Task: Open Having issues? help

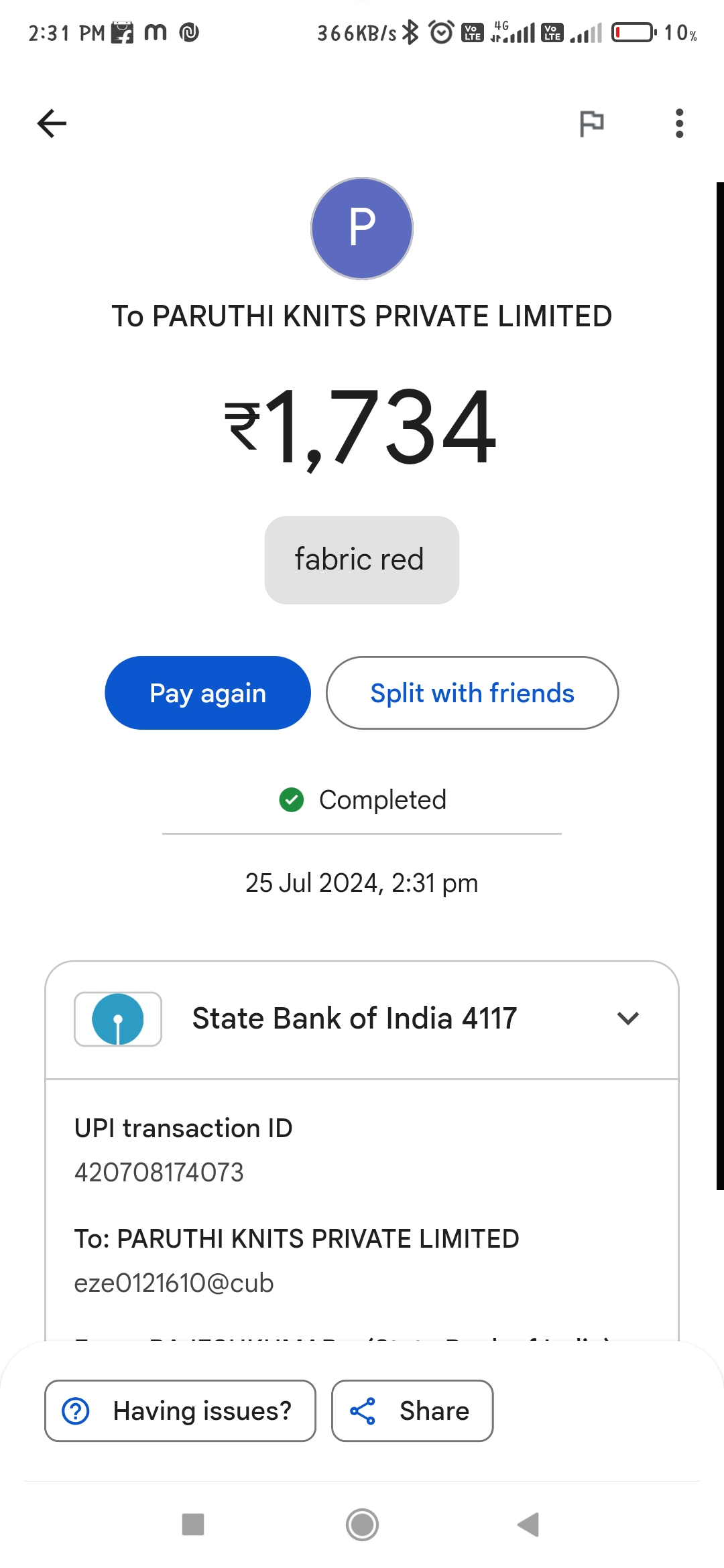Action: (180, 1411)
